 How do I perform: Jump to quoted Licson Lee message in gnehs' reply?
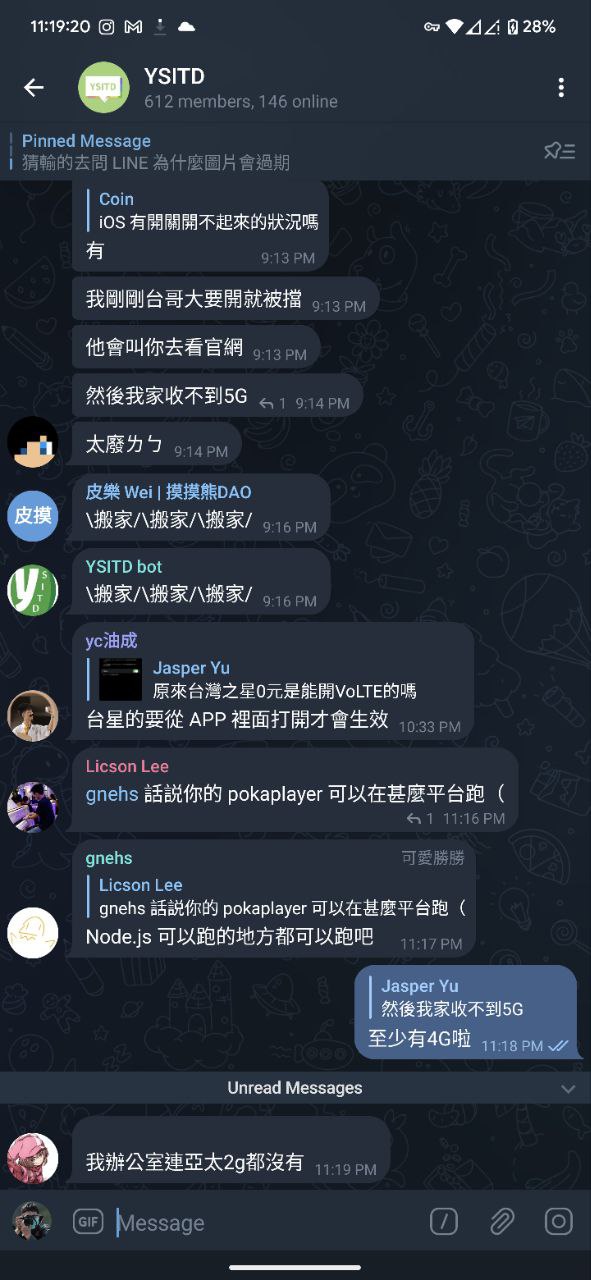[281, 897]
